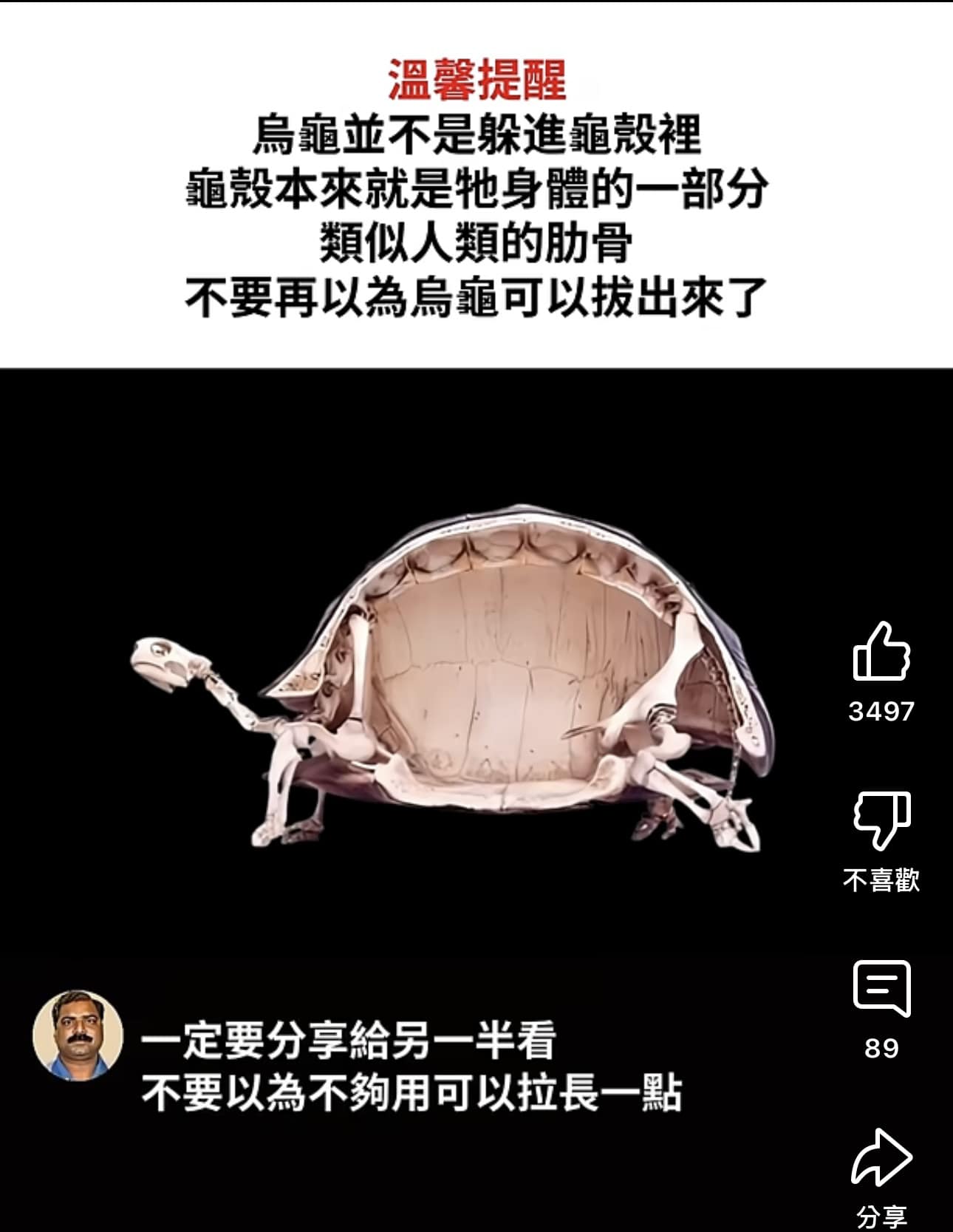Viewport: 953px width, 1232px height.
Task: Share this video via share arrow
Action: pyautogui.click(x=881, y=1158)
